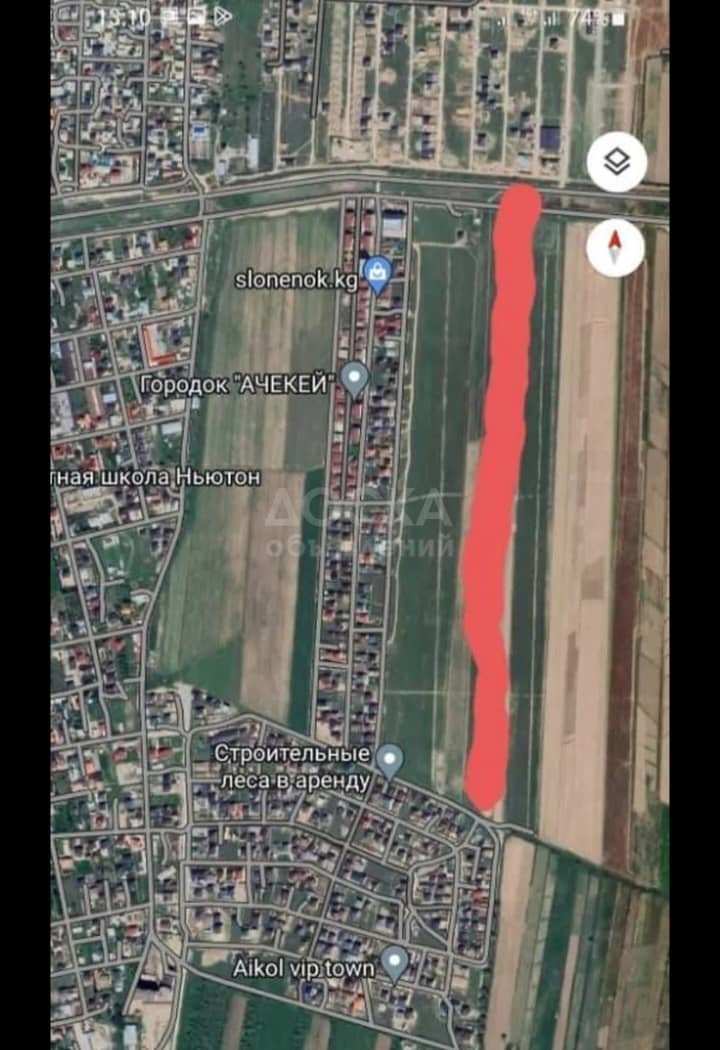Select the Городок "АЧЕКЕЙ" place marker
Image resolution: width=720 pixels, height=1050 pixels.
pos(354,379)
